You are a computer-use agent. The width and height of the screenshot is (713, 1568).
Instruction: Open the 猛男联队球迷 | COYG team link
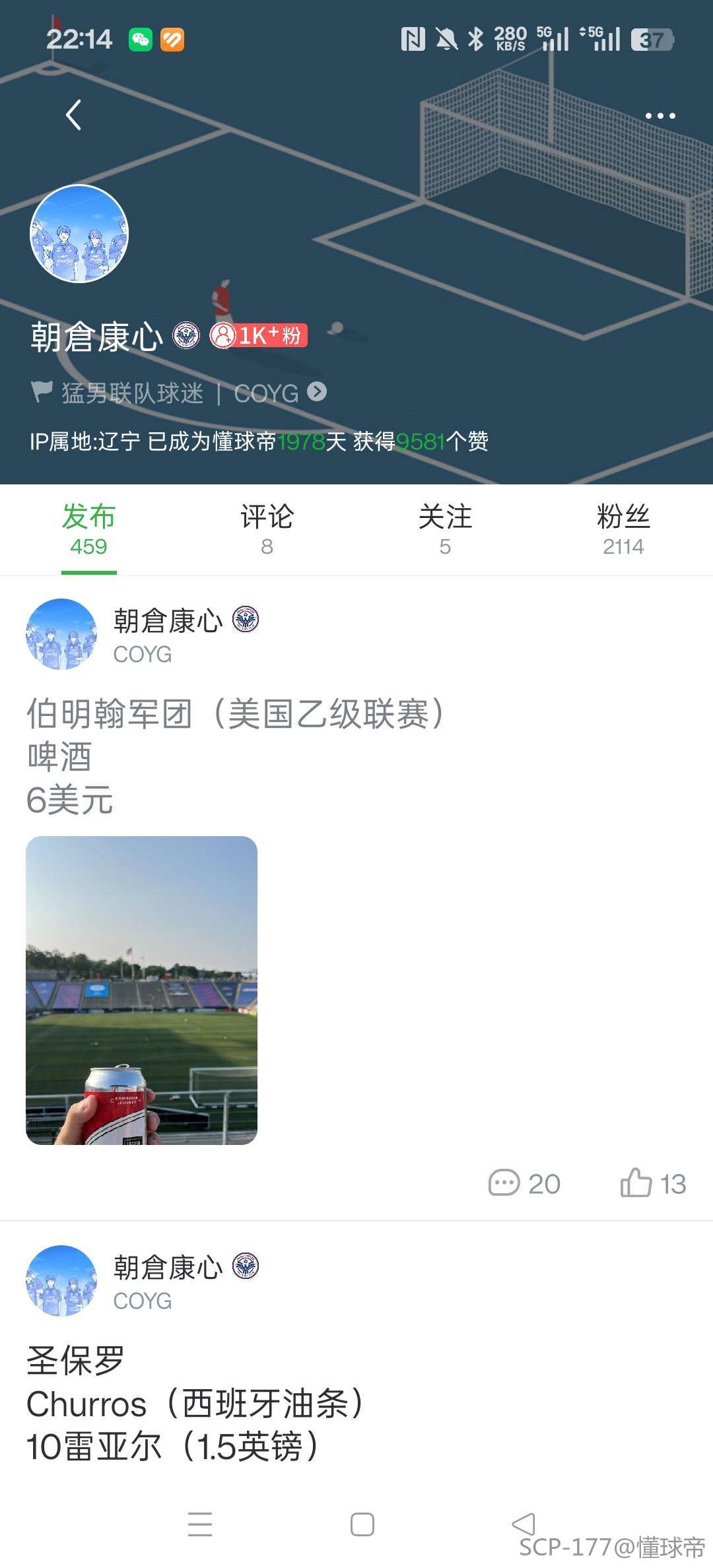(x=180, y=393)
